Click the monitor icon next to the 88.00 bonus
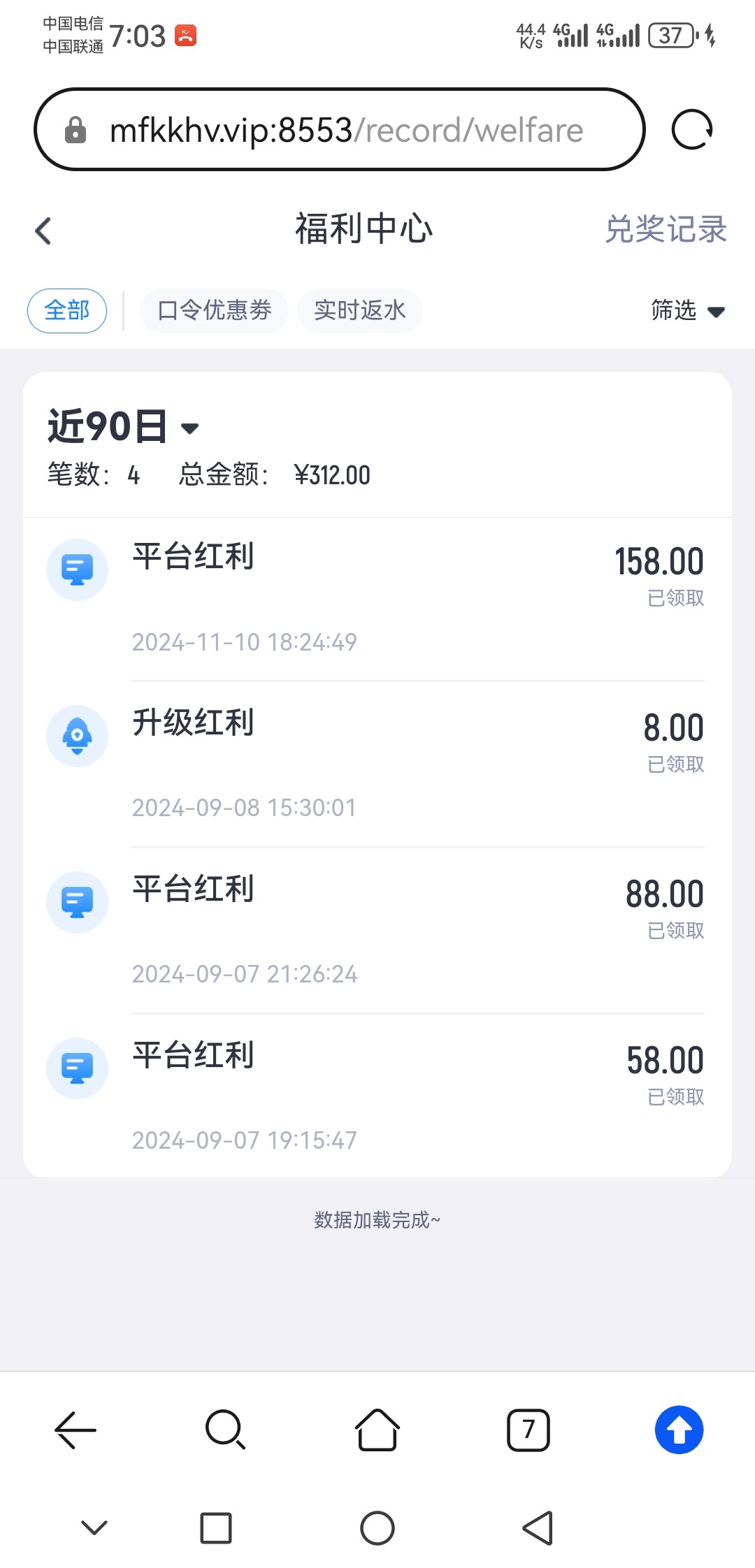The height and width of the screenshot is (1568, 755). click(x=77, y=901)
